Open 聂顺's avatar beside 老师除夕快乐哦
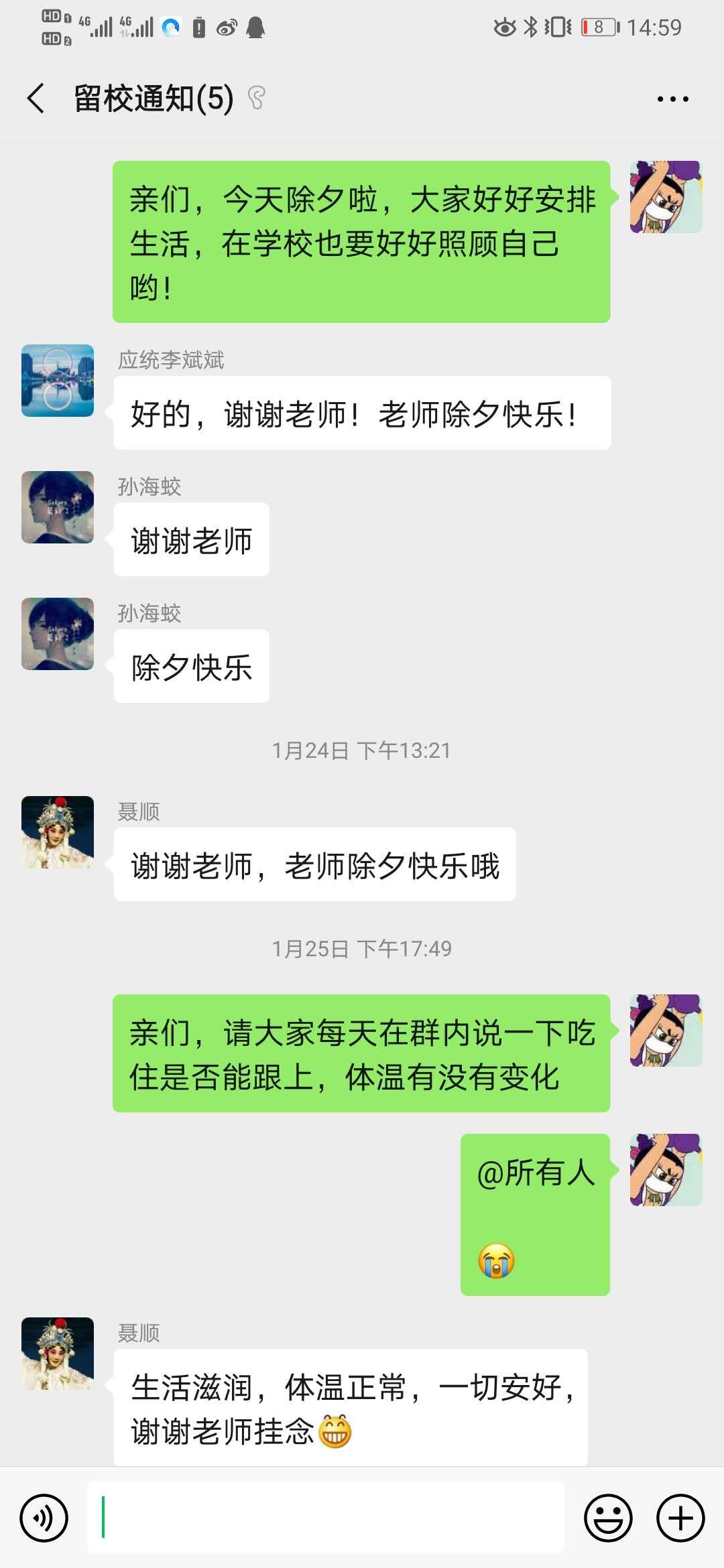This screenshot has width=724, height=1568. [58, 832]
